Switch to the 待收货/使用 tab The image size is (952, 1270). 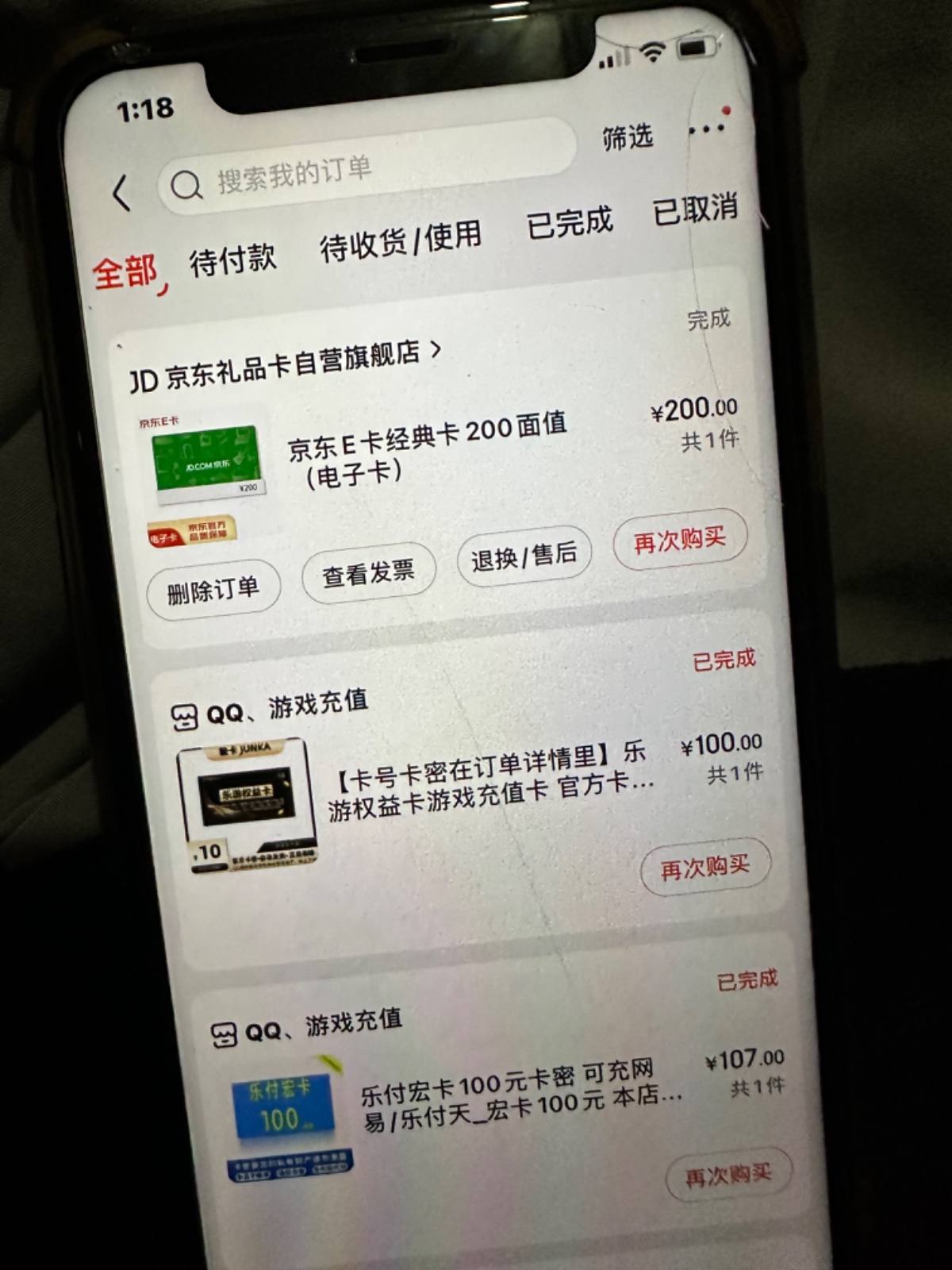401,240
